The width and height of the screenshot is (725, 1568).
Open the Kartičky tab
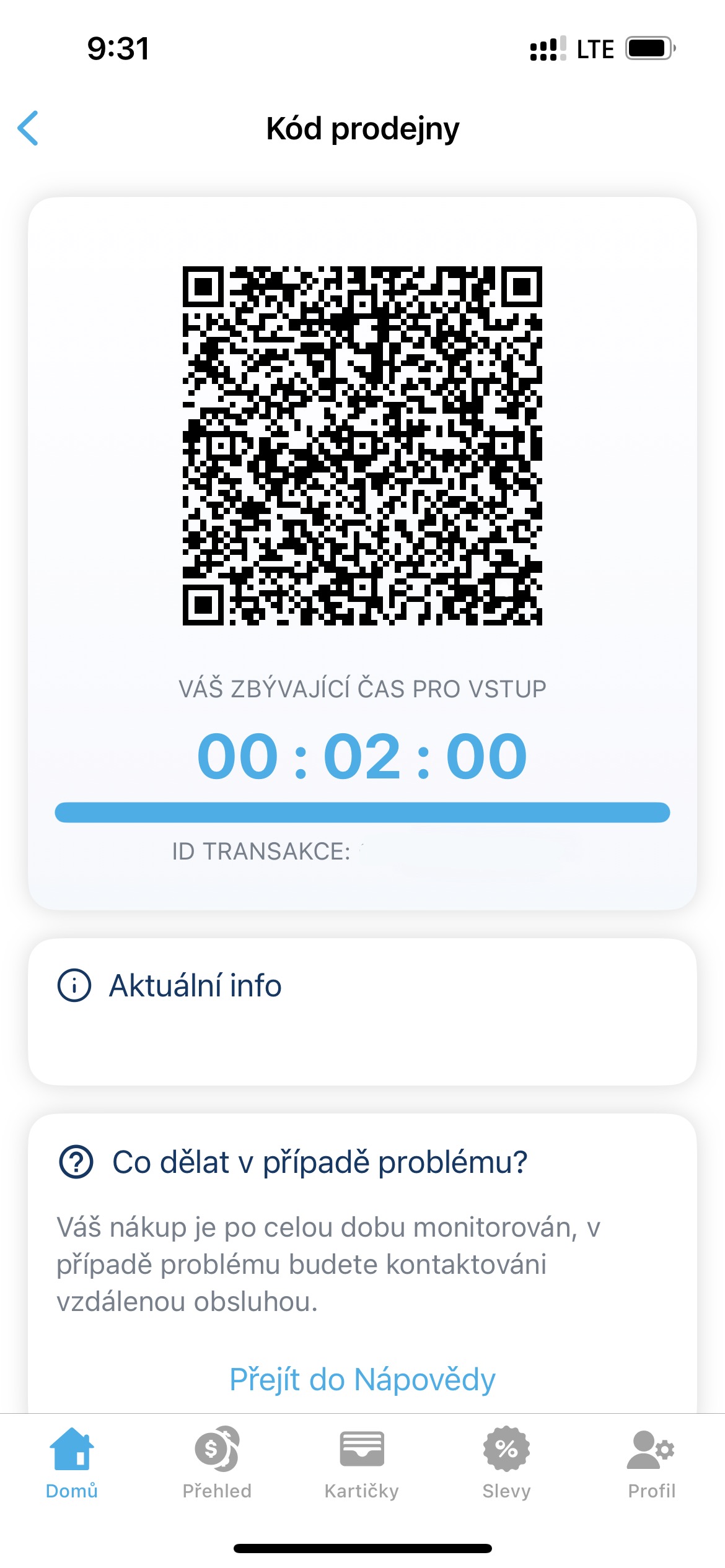point(362,1464)
